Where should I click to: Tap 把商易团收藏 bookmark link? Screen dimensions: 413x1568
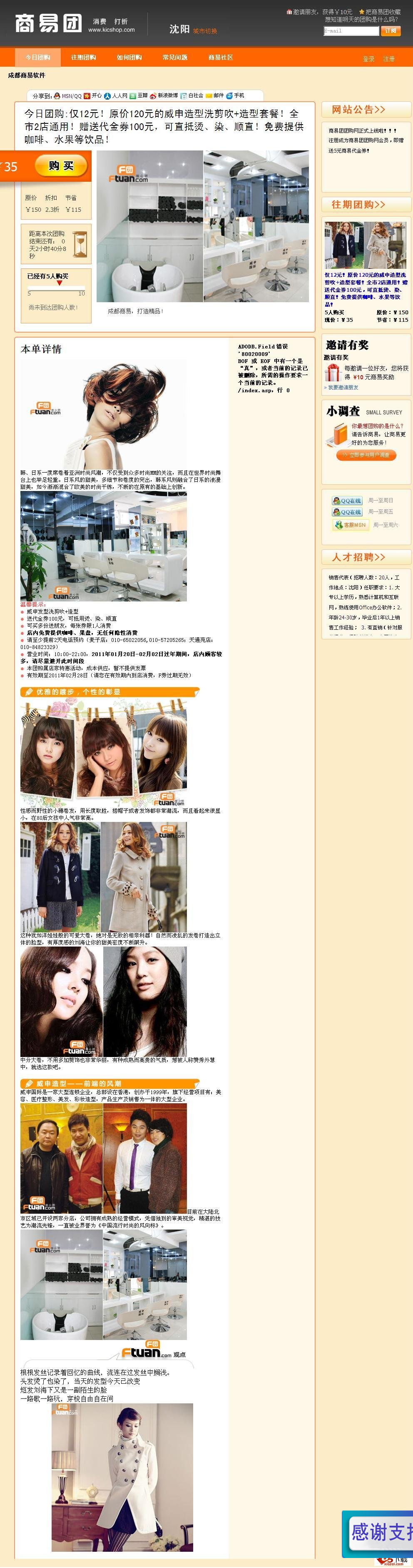tap(380, 12)
